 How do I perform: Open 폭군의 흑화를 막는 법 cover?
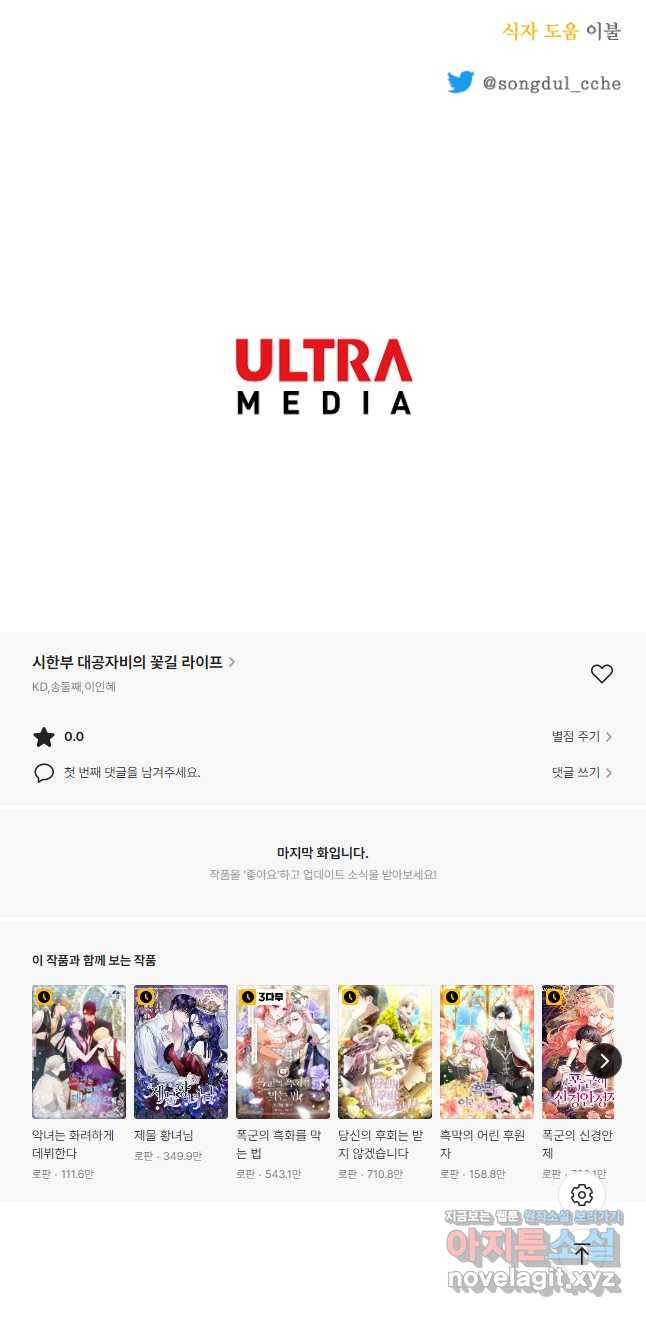(283, 1052)
